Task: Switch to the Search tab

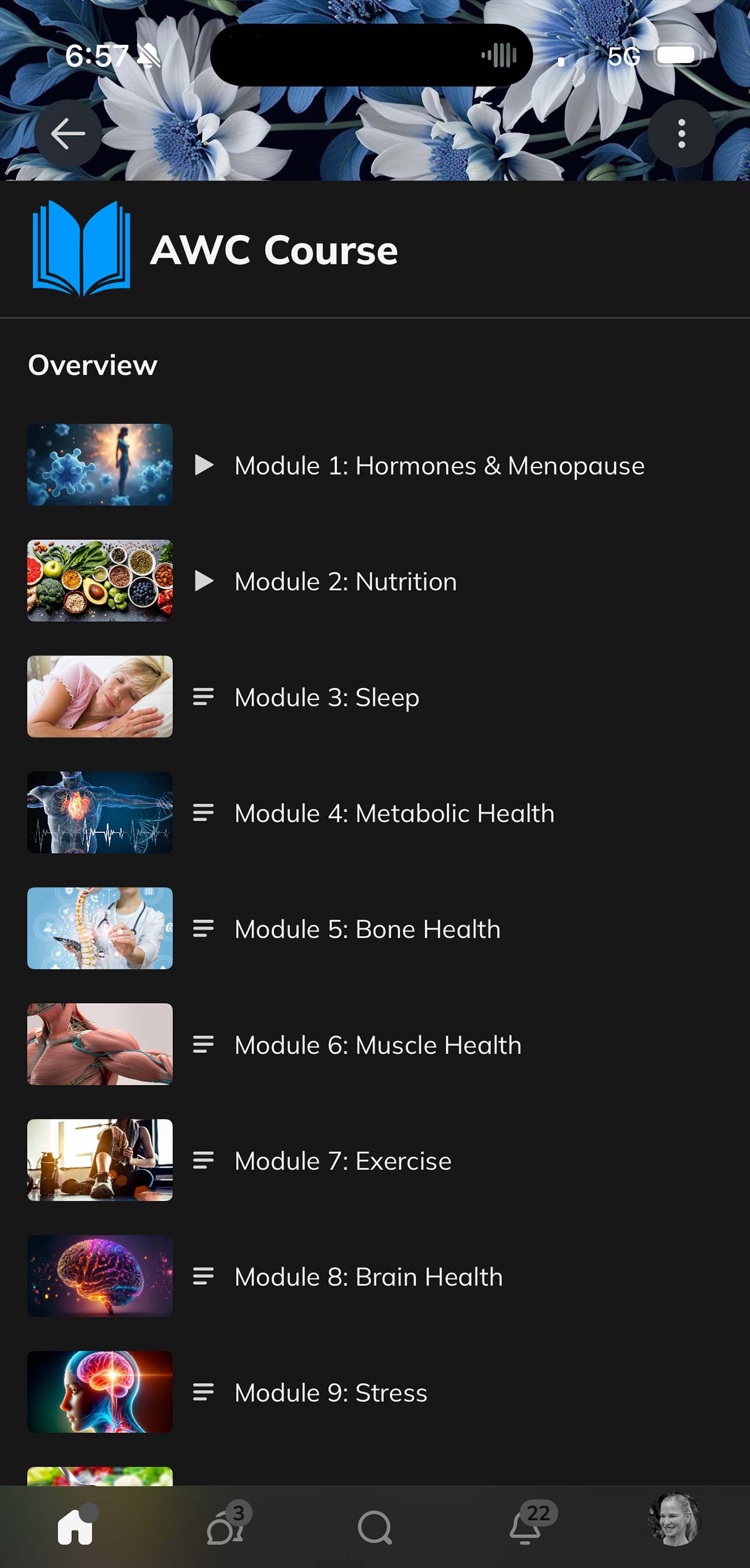Action: (375, 1527)
